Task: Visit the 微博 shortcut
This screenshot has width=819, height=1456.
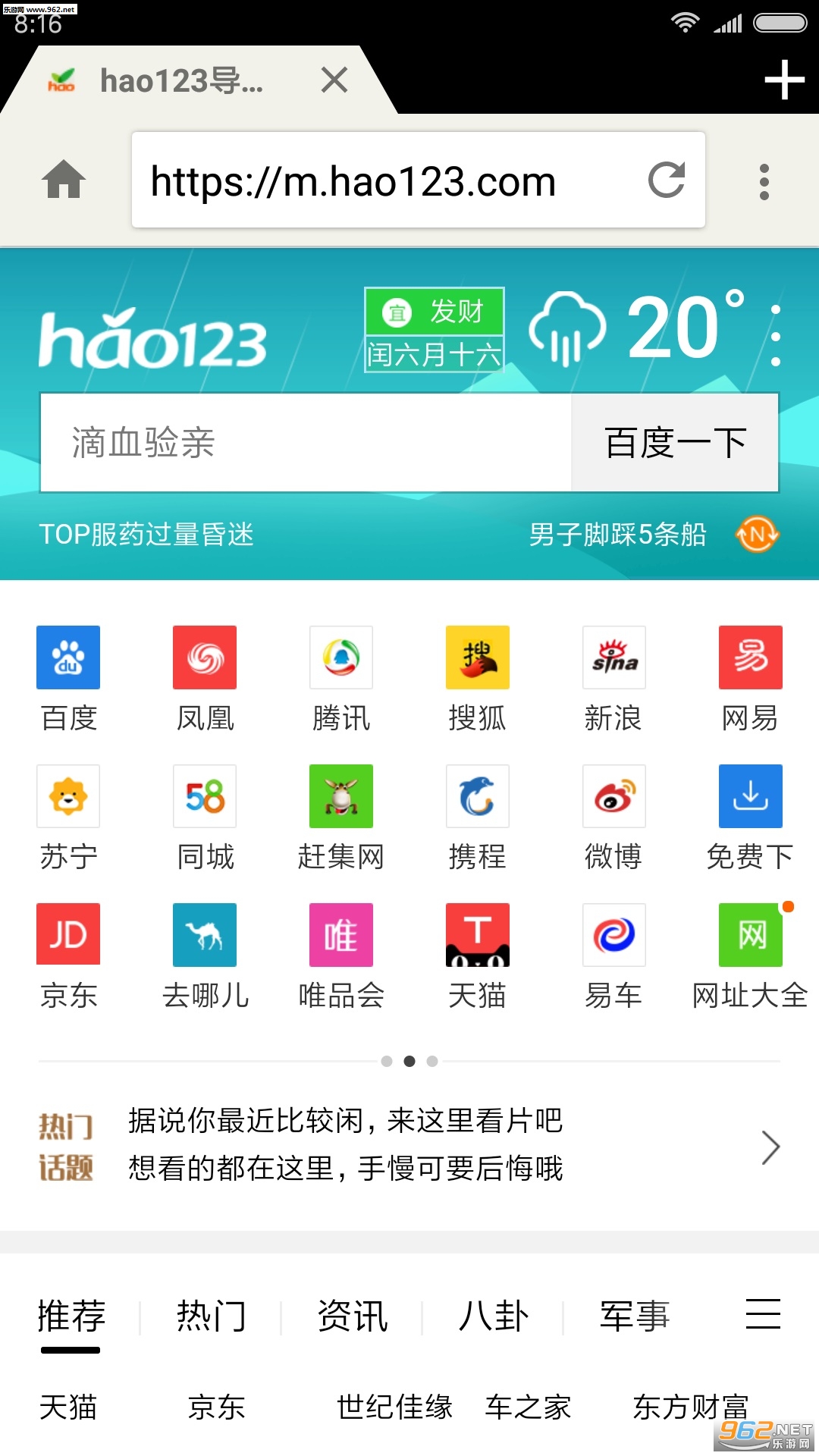Action: [613, 796]
